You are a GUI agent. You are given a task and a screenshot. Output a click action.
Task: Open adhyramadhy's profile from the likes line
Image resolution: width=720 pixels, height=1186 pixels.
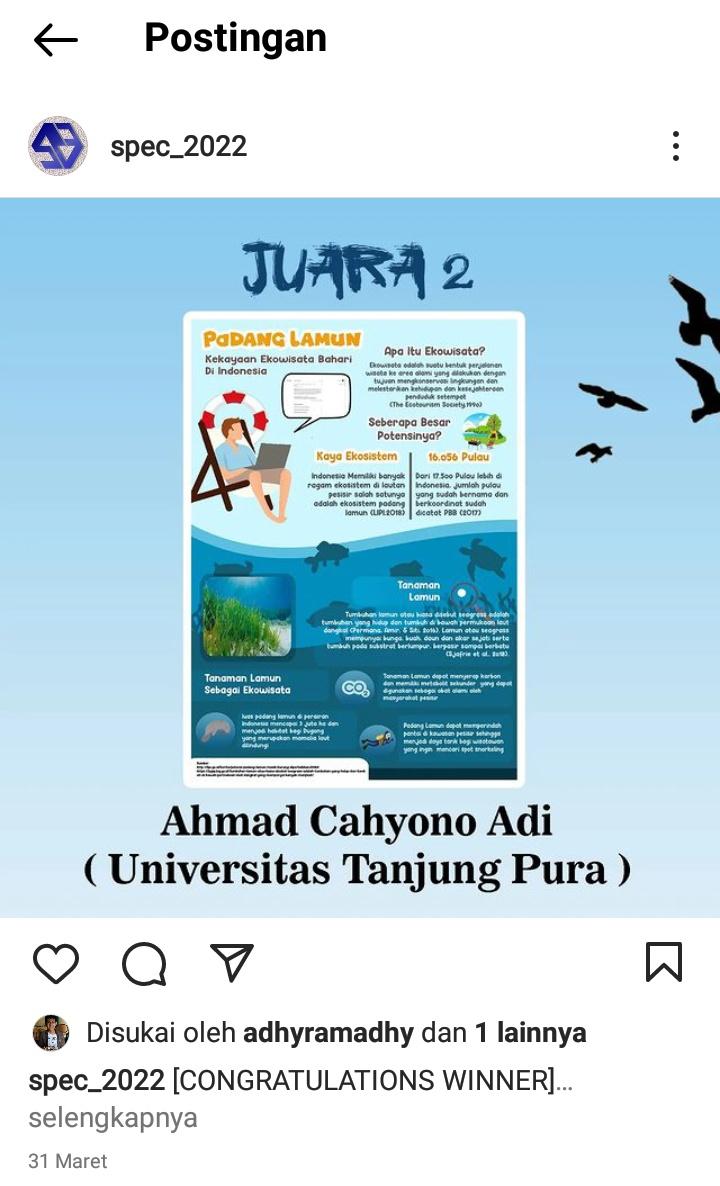point(328,1033)
